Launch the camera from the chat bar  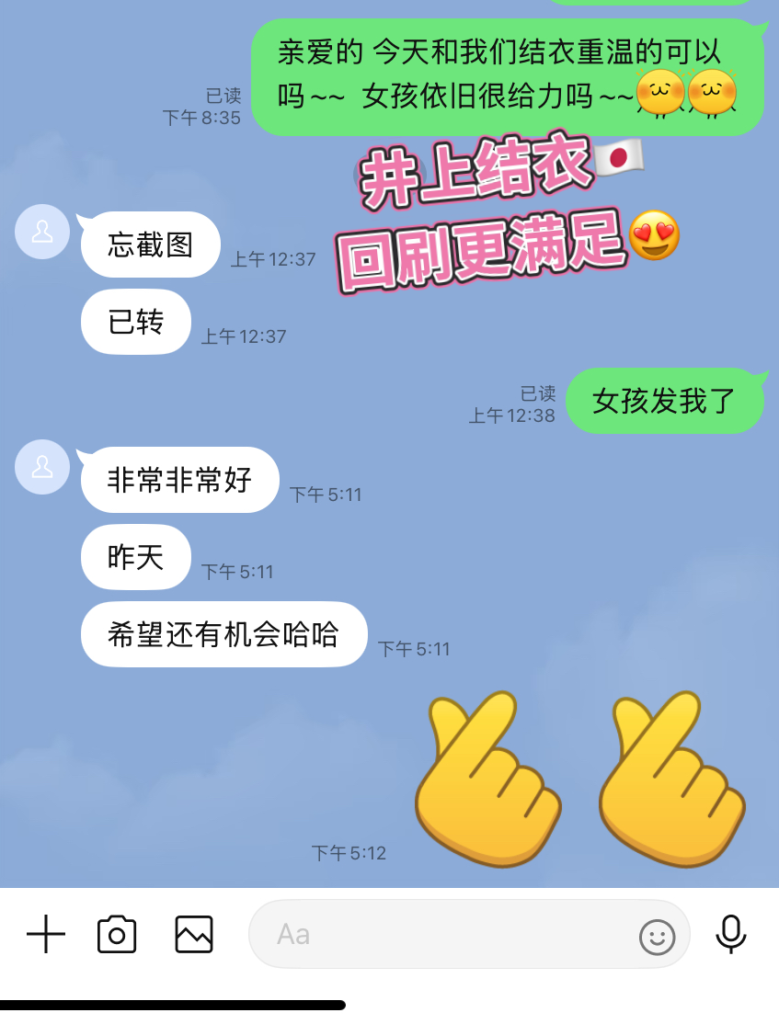[117, 935]
